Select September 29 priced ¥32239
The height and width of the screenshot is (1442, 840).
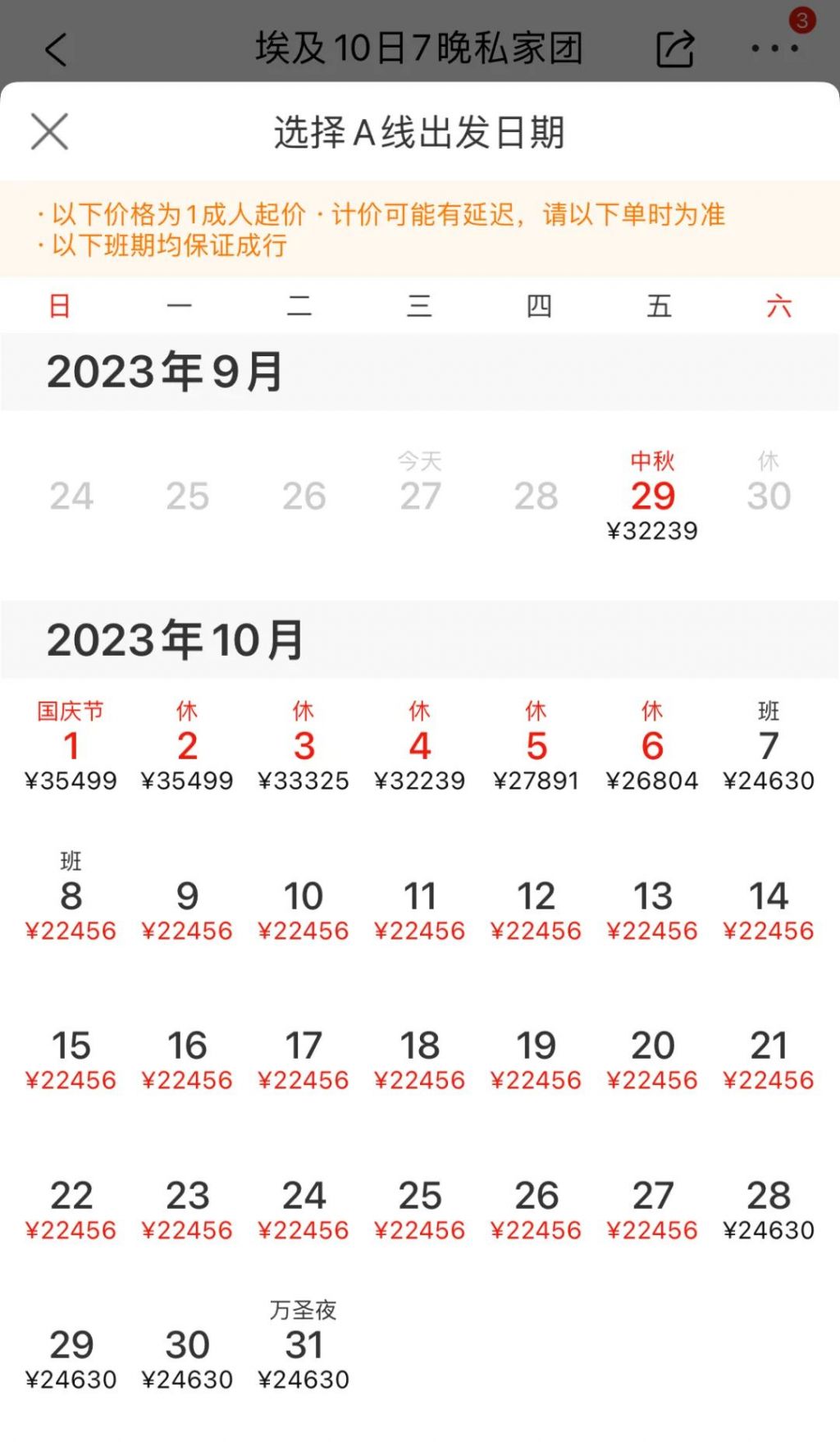click(652, 497)
